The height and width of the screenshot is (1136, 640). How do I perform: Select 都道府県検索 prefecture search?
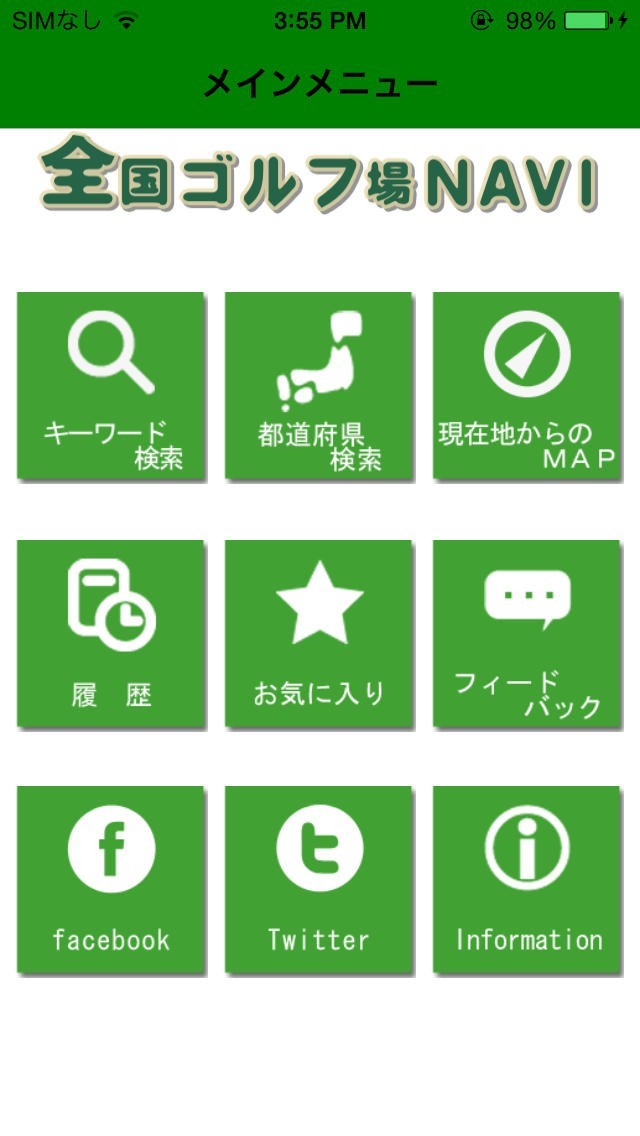318,386
